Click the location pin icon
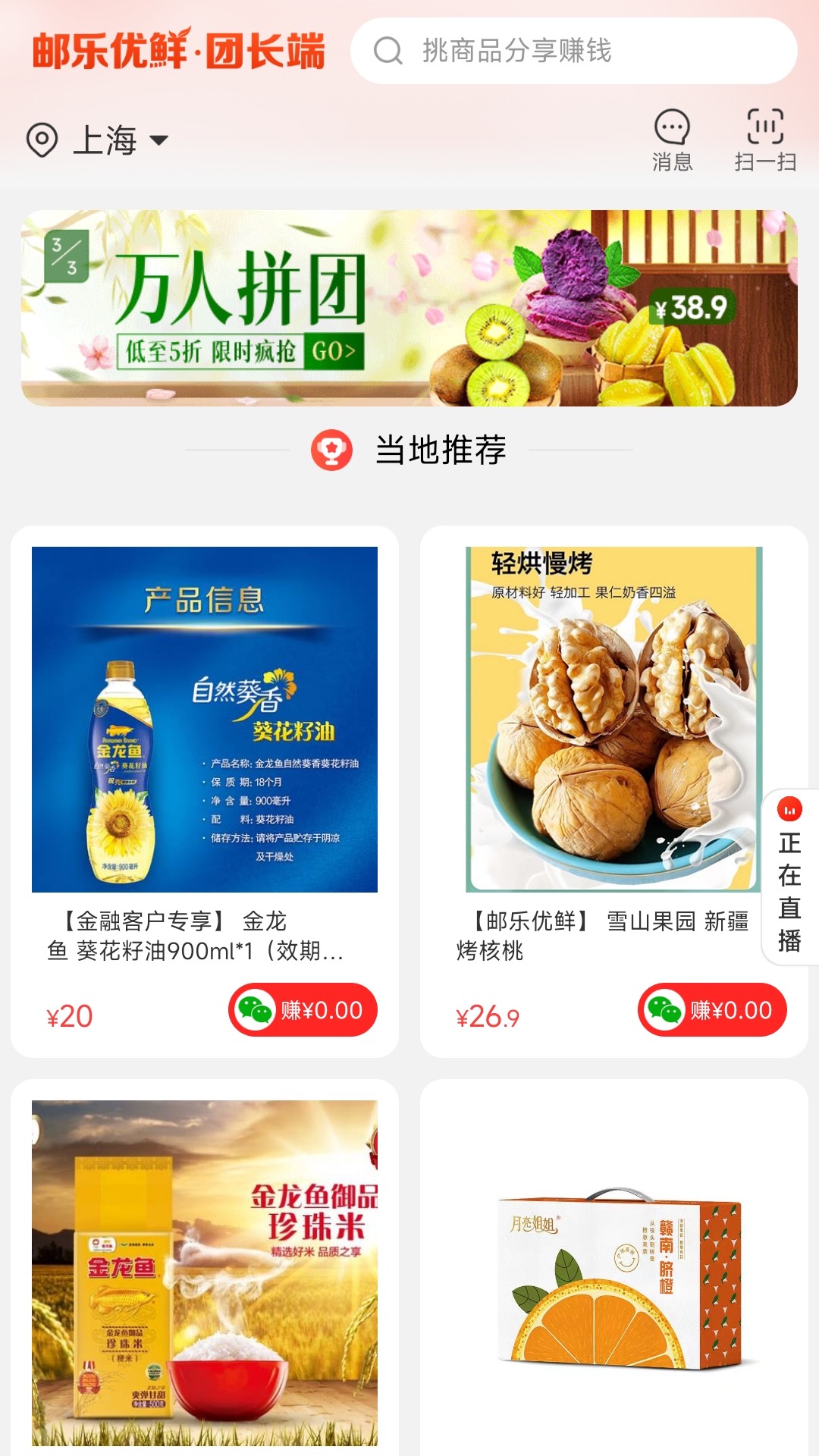 pos(43,139)
